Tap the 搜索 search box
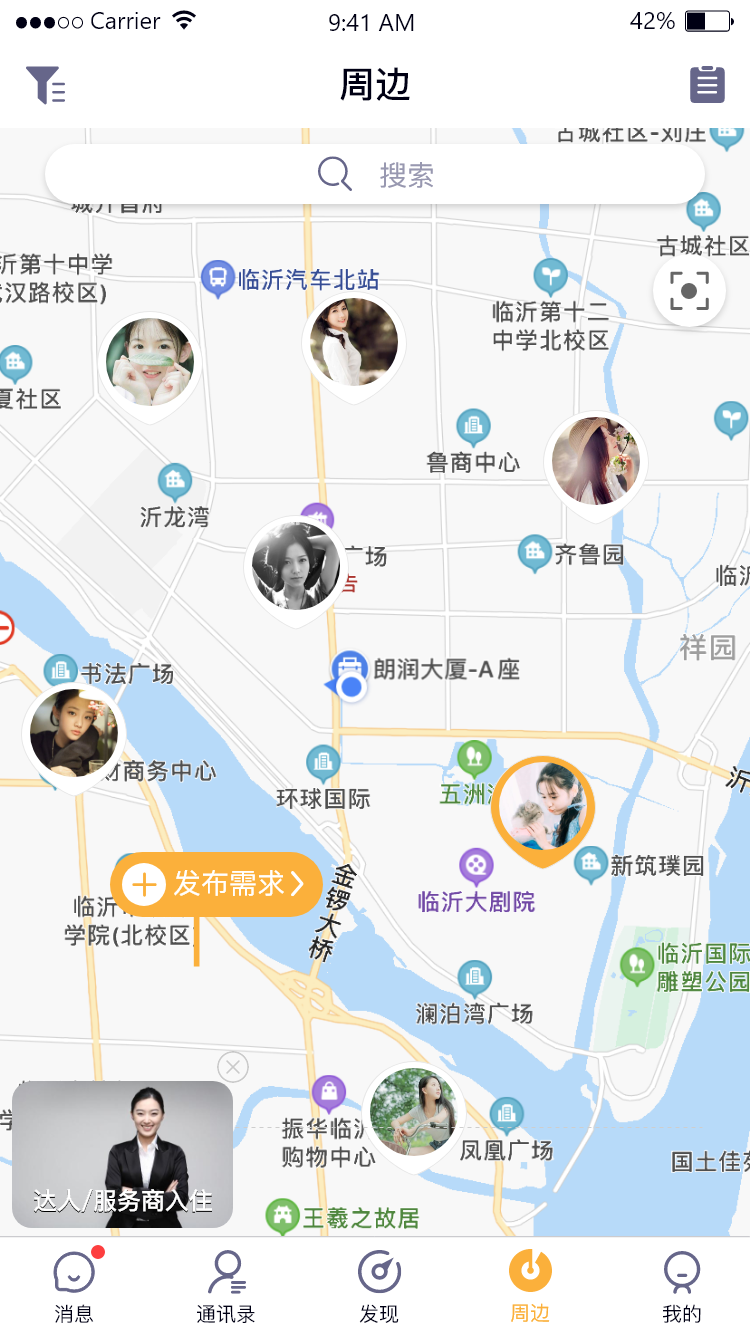 click(375, 175)
